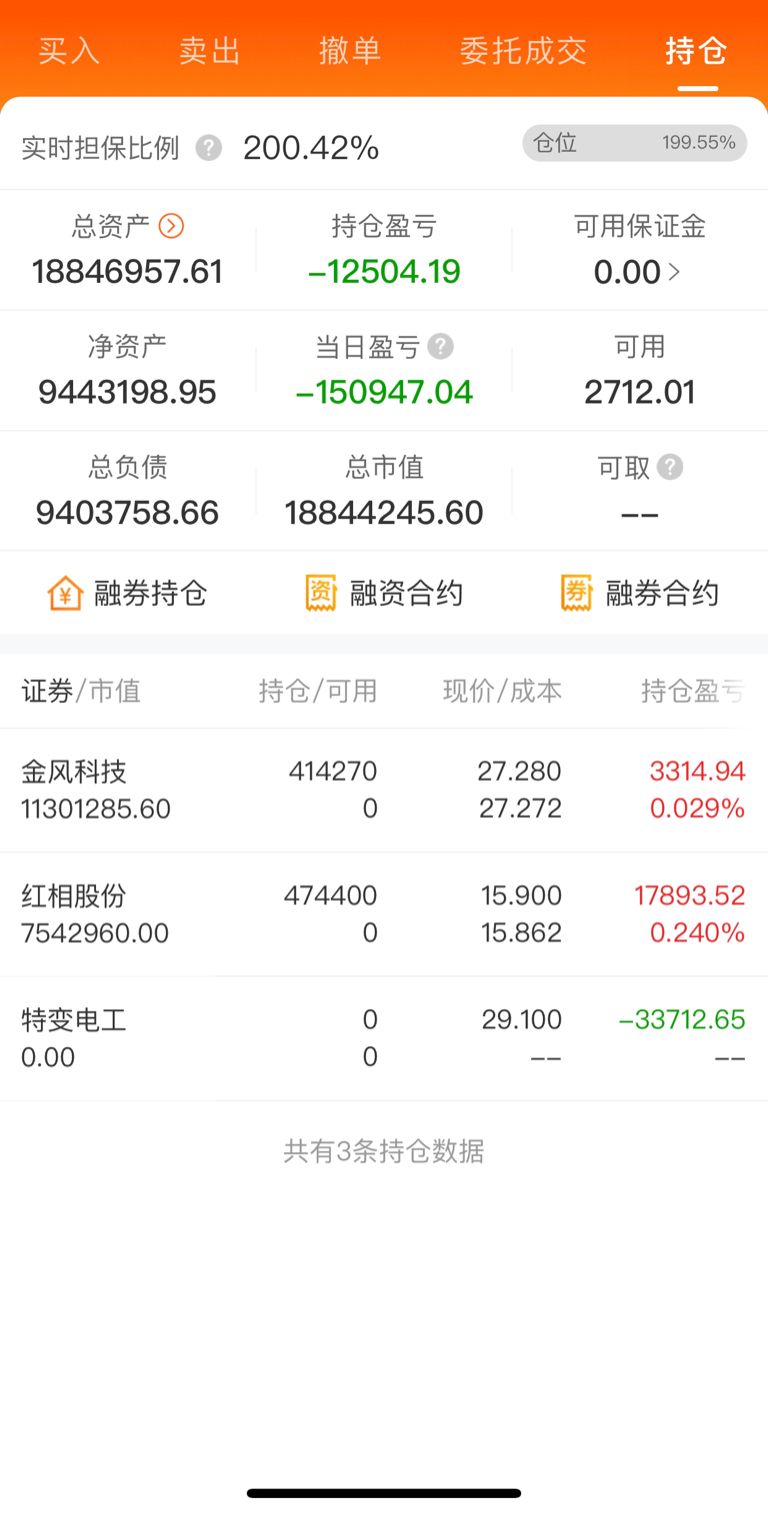Switch to the 买入 tab
Screen dimensions: 768x1514
point(69,51)
